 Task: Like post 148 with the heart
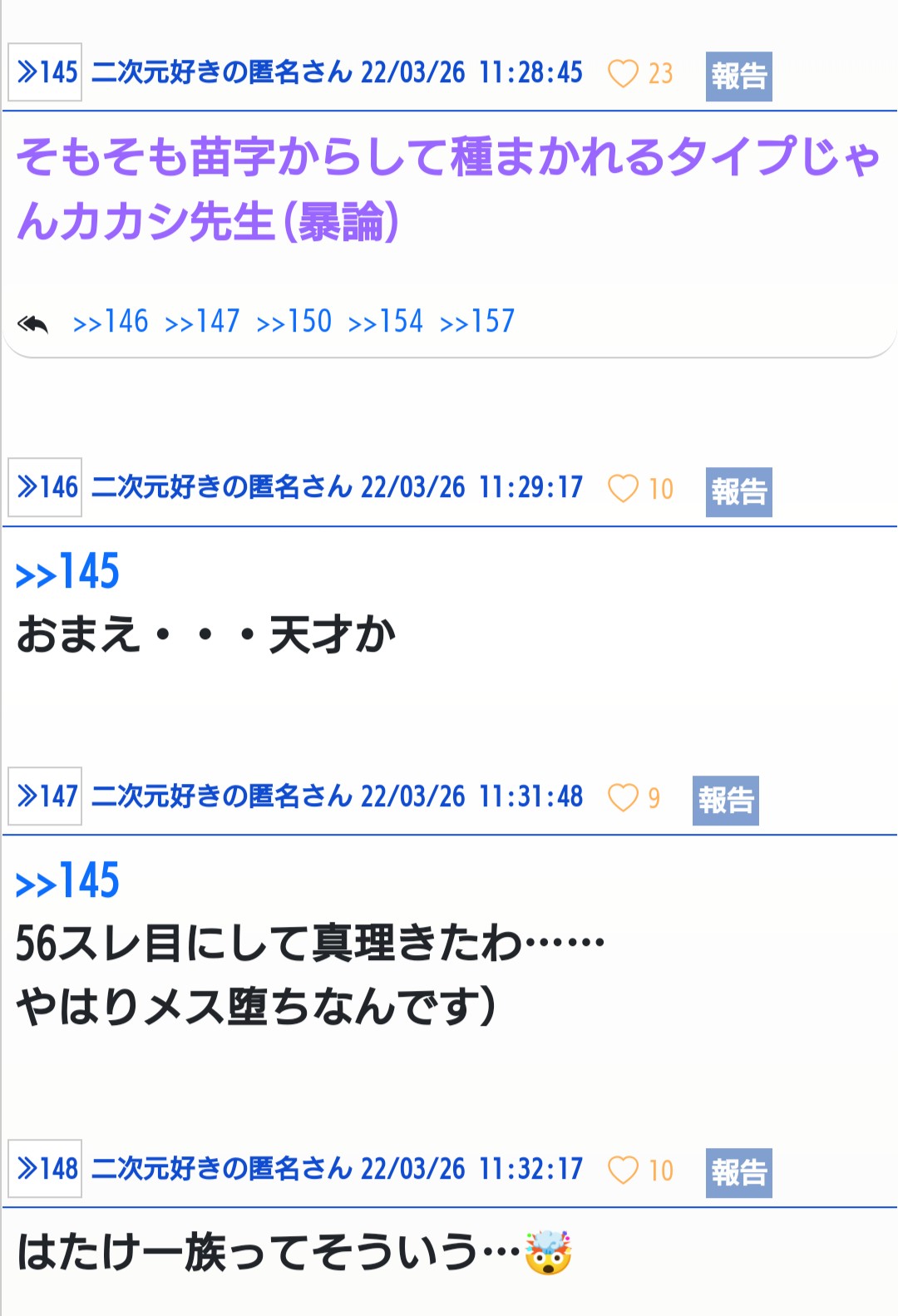pyautogui.click(x=623, y=1170)
